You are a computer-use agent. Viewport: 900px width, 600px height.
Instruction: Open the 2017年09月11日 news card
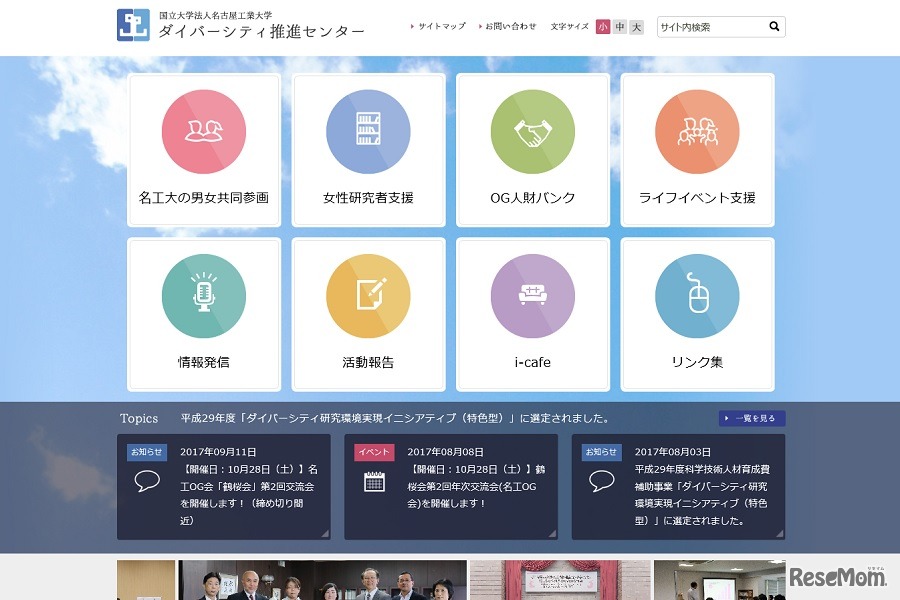pos(223,486)
